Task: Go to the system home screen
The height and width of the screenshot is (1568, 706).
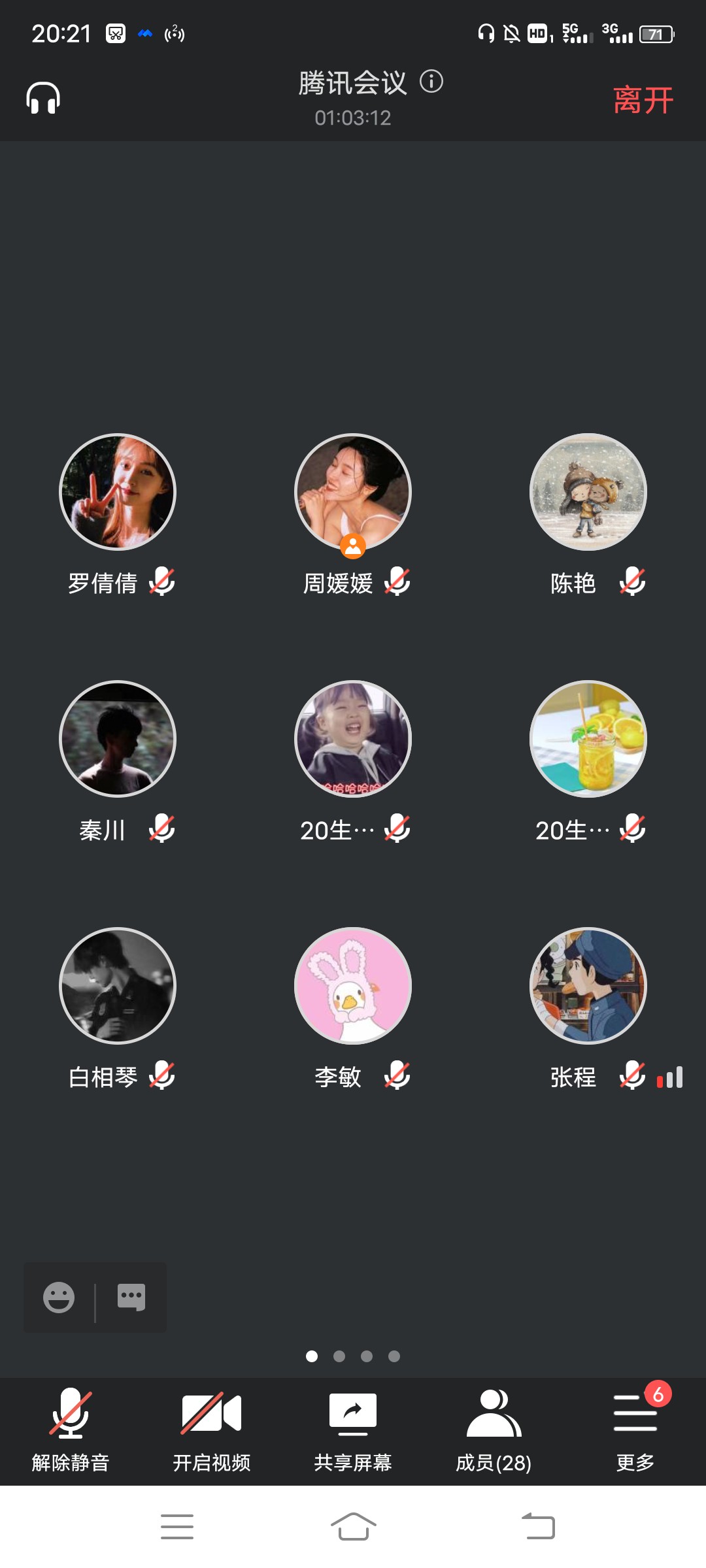Action: click(x=353, y=1527)
